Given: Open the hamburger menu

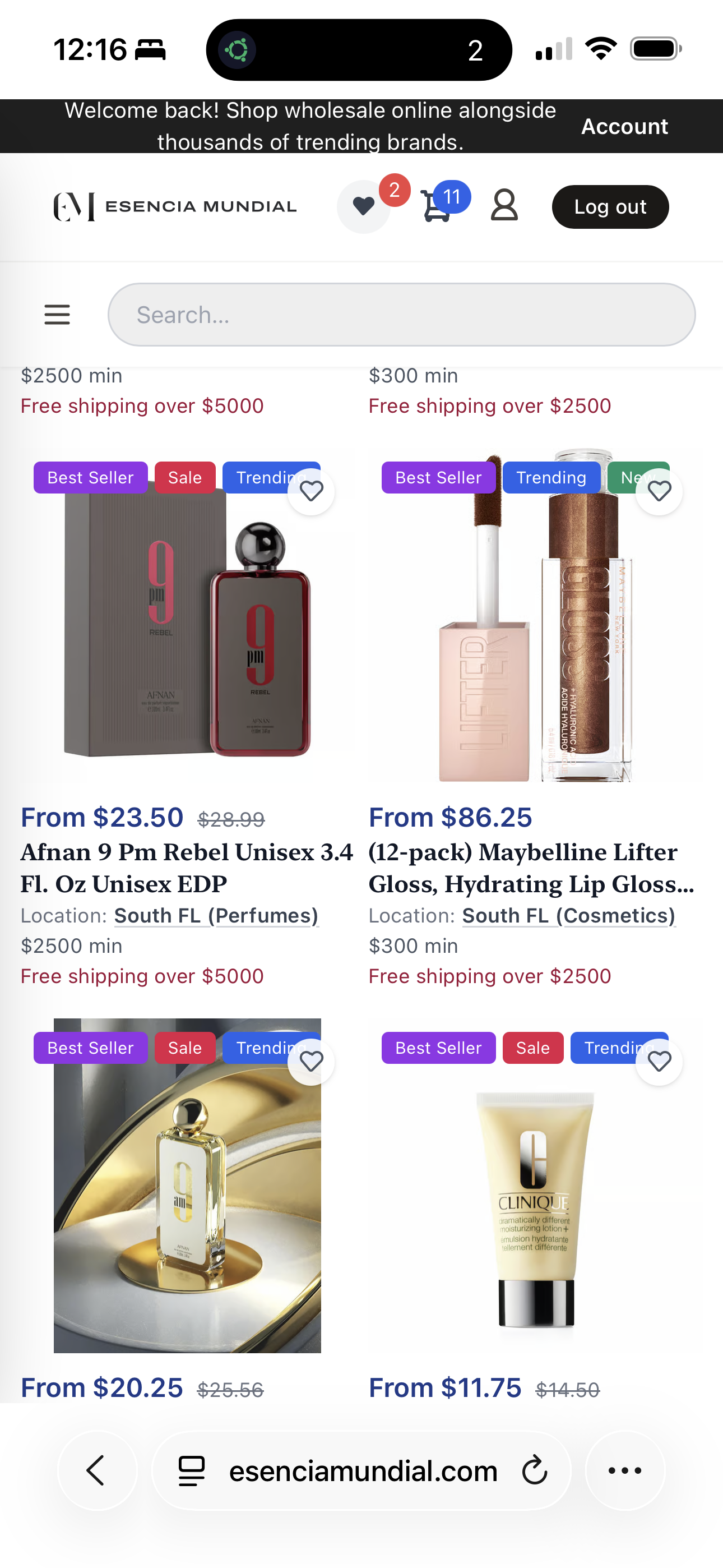Looking at the screenshot, I should point(57,315).
